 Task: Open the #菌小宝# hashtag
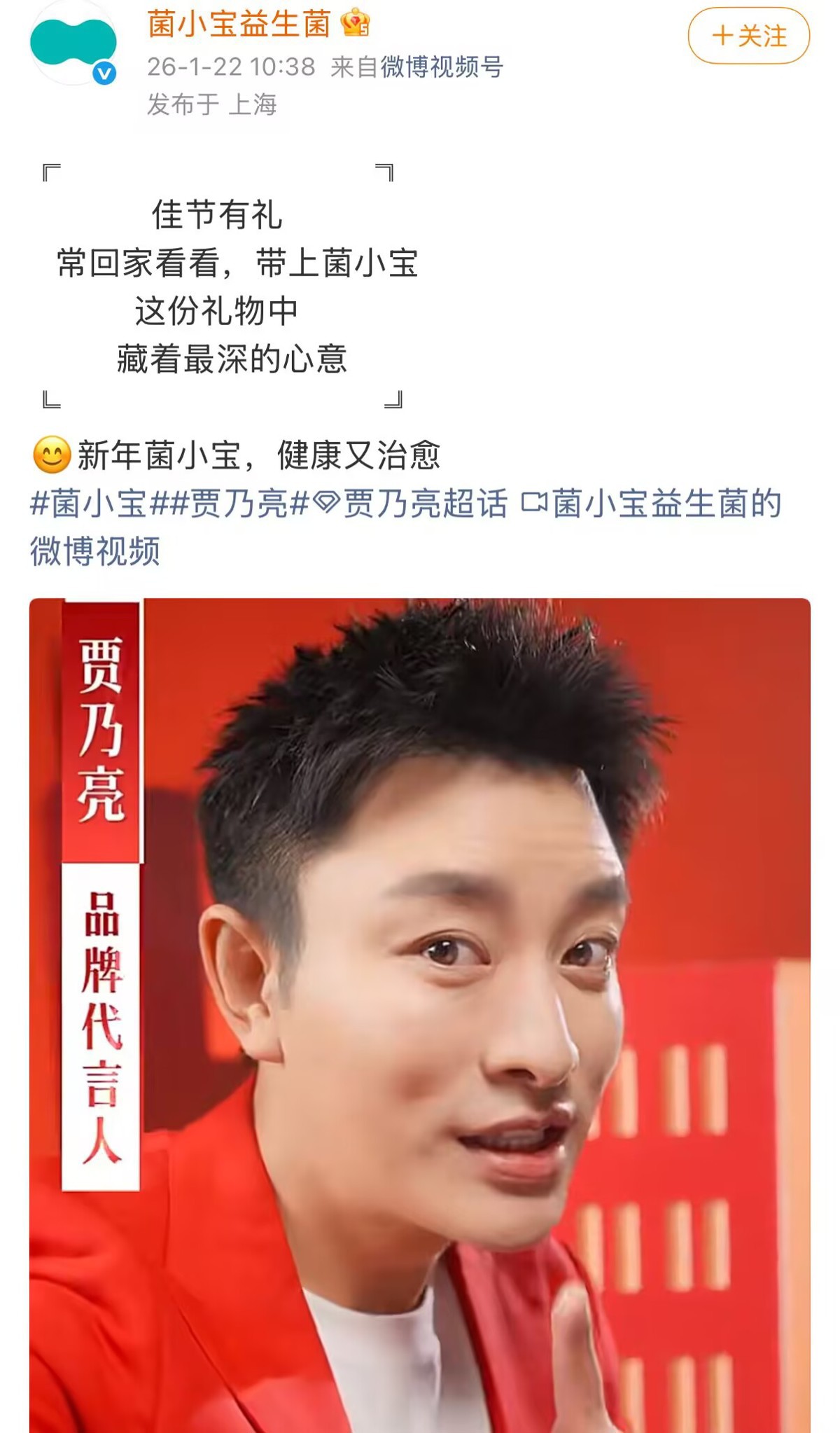[89, 504]
